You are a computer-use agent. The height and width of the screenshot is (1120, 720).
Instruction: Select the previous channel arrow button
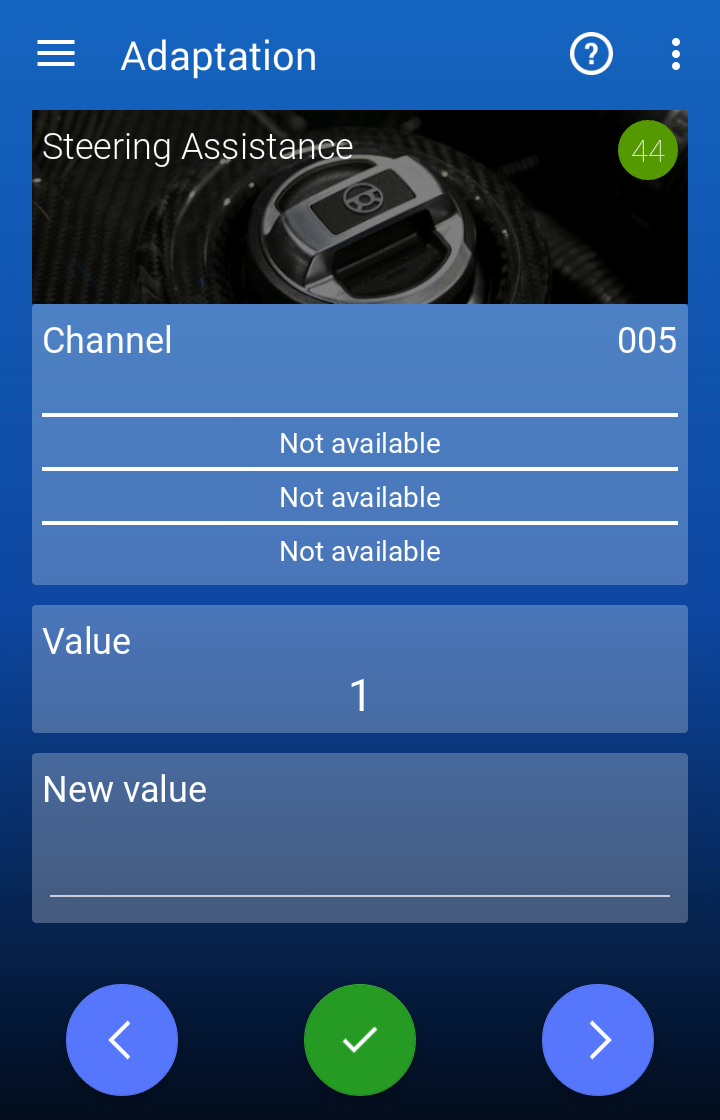[x=122, y=1040]
